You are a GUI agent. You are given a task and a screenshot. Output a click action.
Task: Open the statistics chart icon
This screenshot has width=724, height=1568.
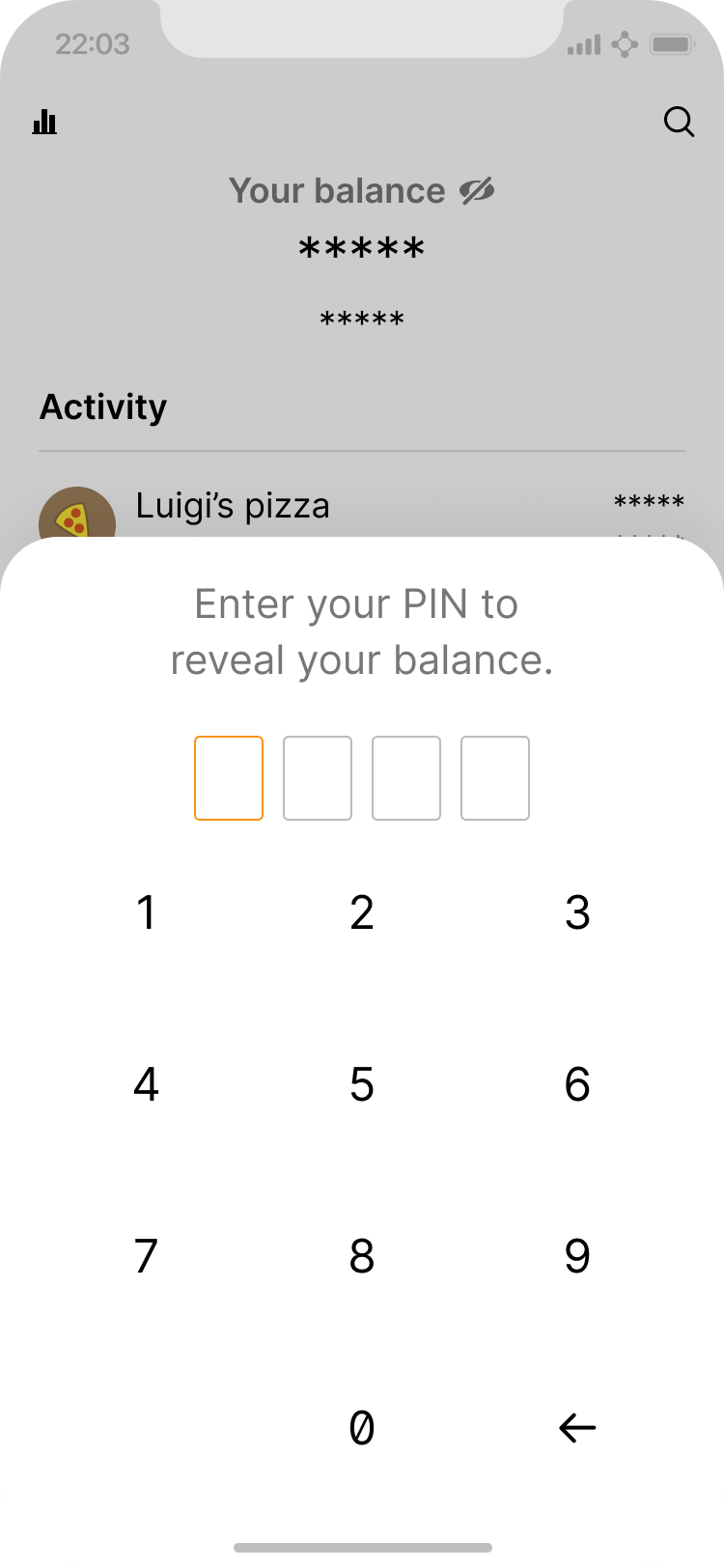point(44,123)
